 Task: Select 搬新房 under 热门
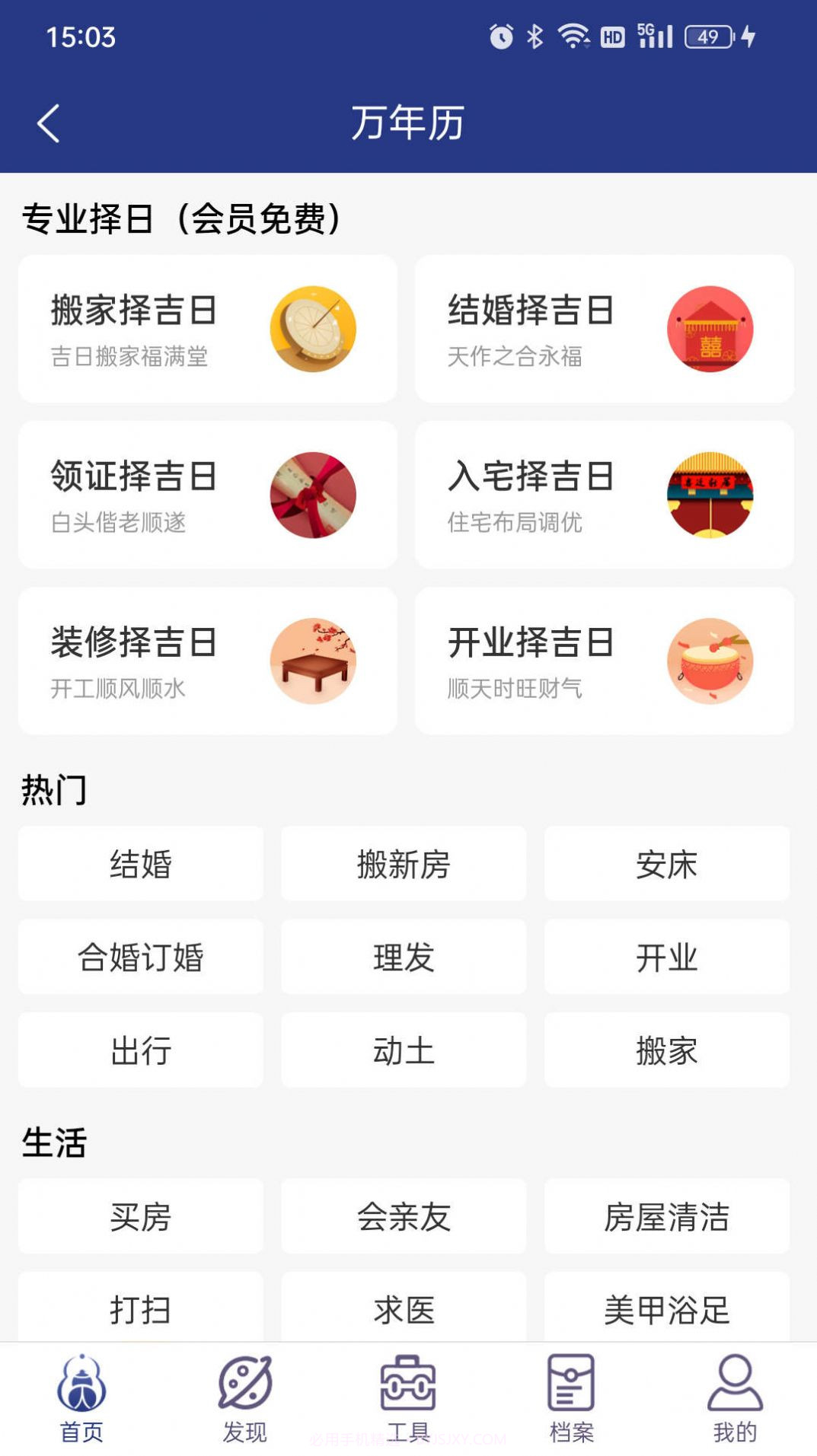(403, 864)
